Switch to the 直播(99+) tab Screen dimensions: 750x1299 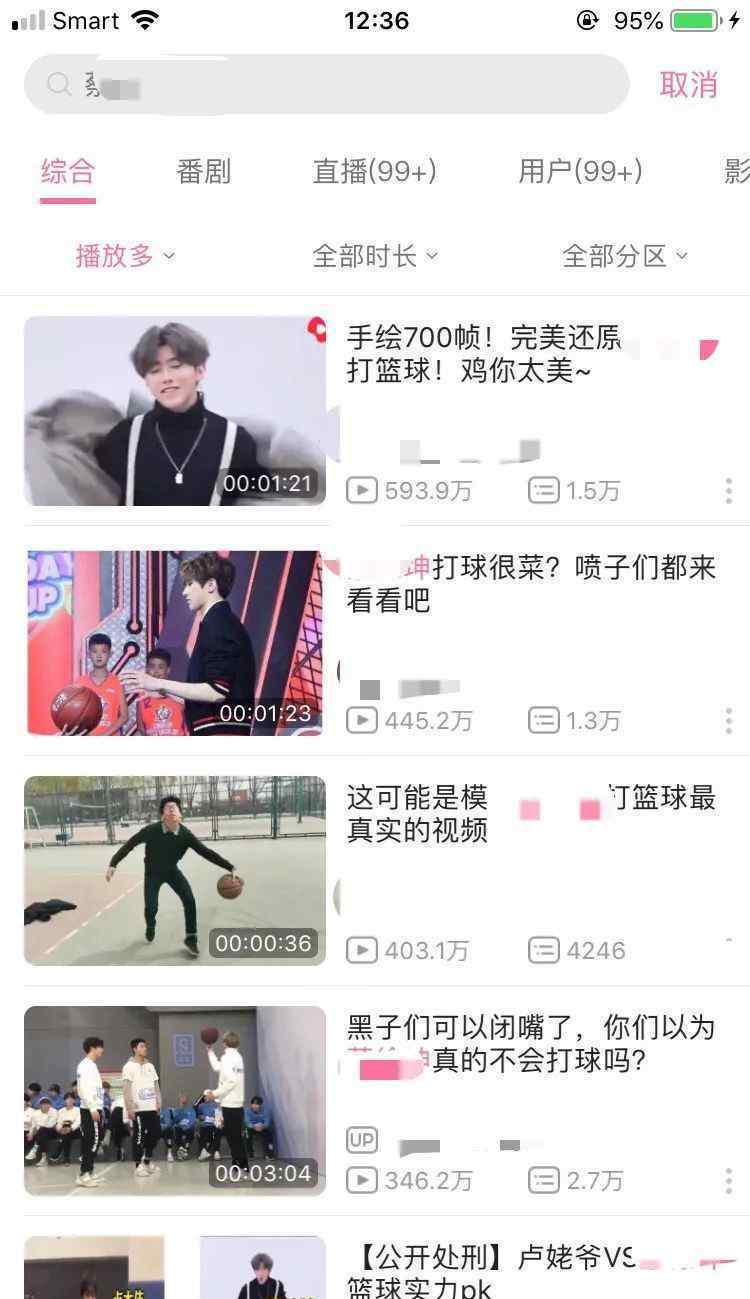[374, 172]
